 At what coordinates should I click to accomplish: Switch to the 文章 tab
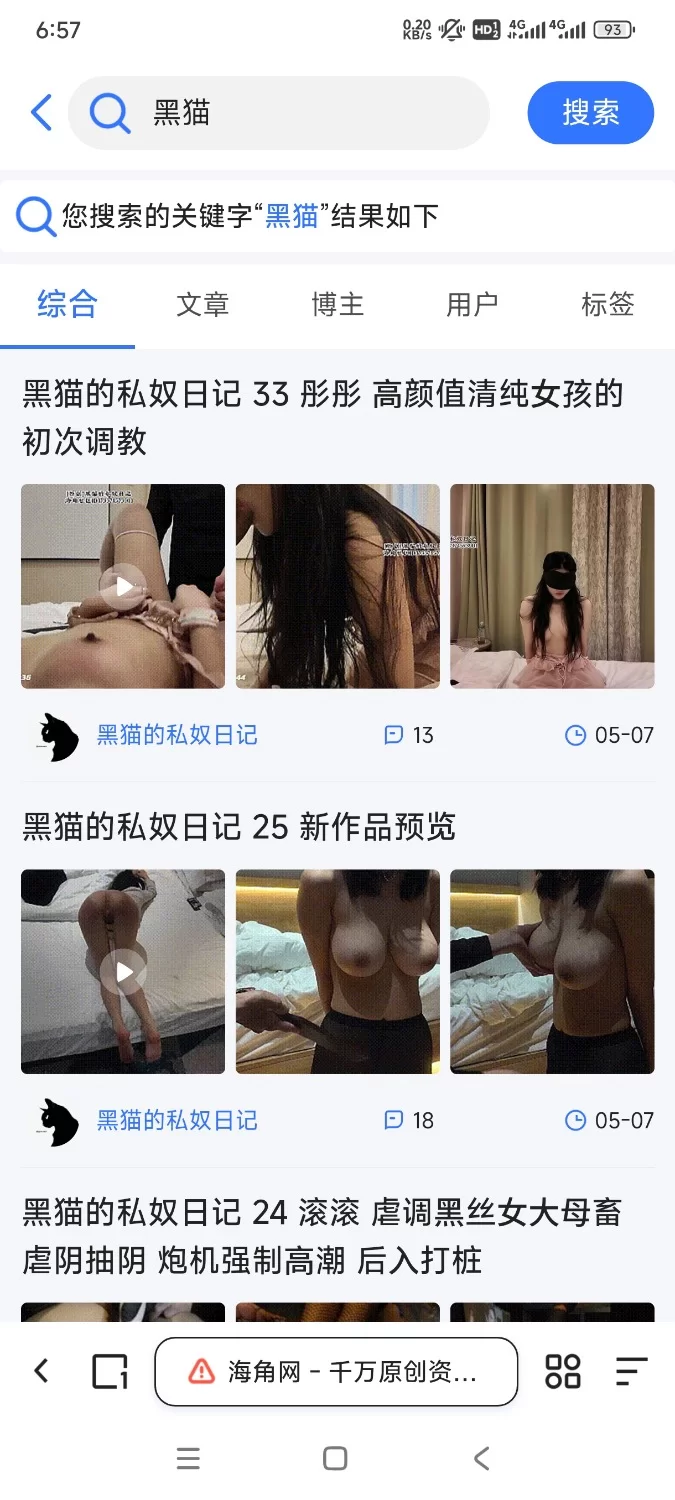pyautogui.click(x=202, y=304)
